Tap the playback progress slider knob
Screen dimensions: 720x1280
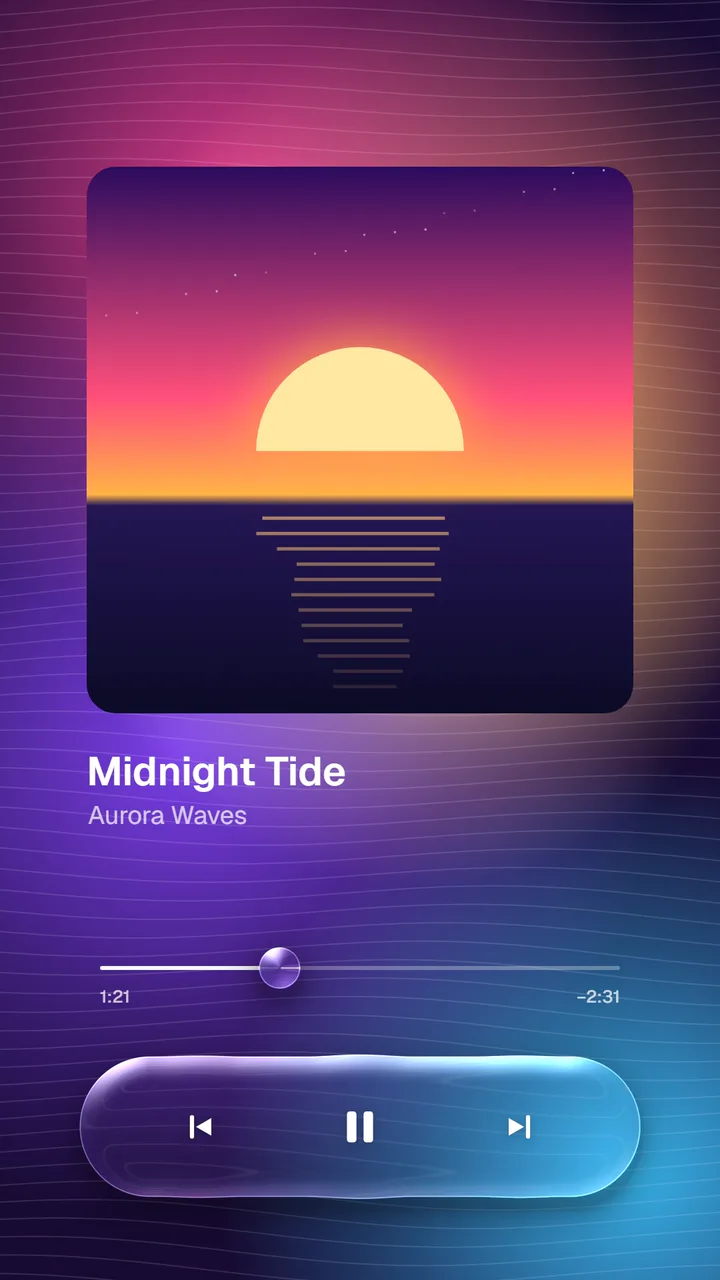tap(280, 968)
